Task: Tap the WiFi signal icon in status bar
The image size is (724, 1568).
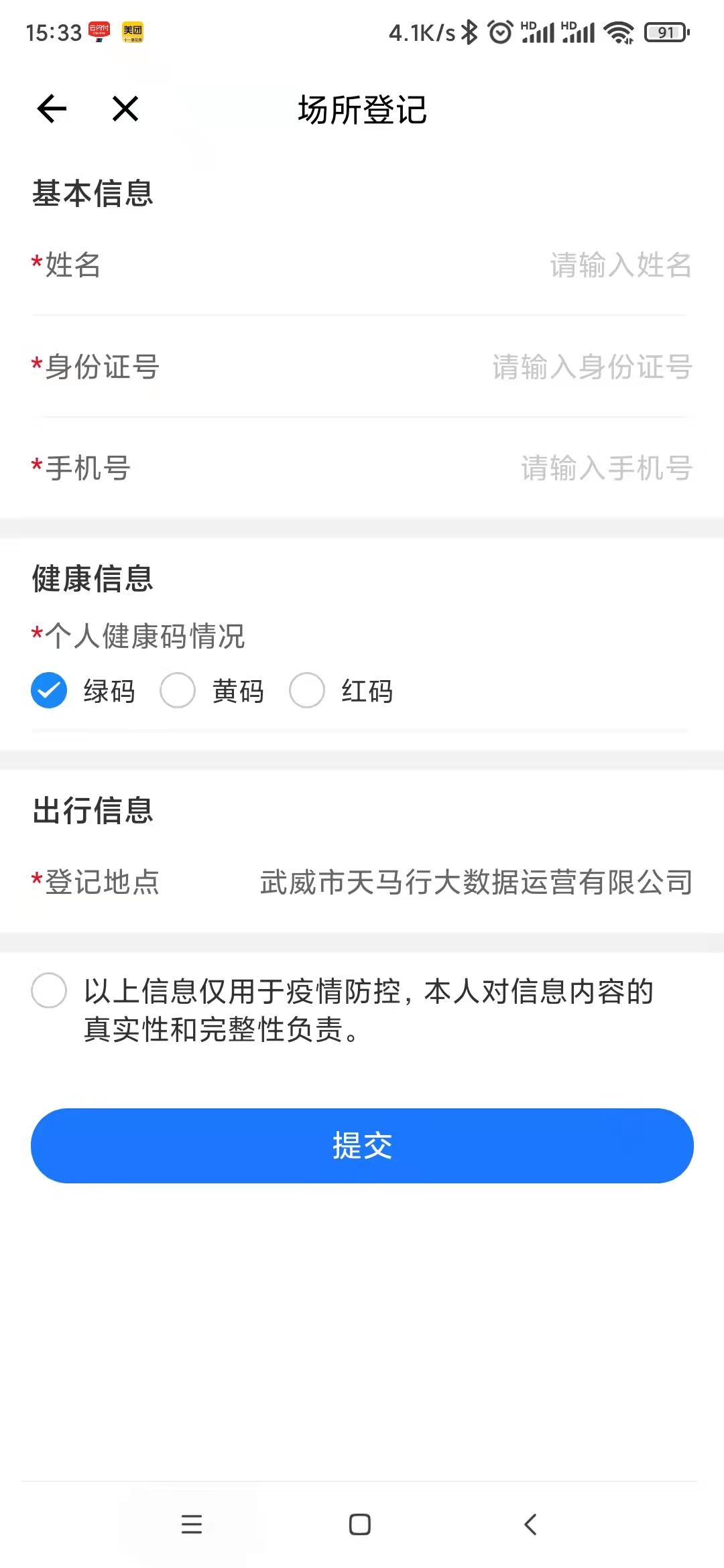Action: coord(620,30)
